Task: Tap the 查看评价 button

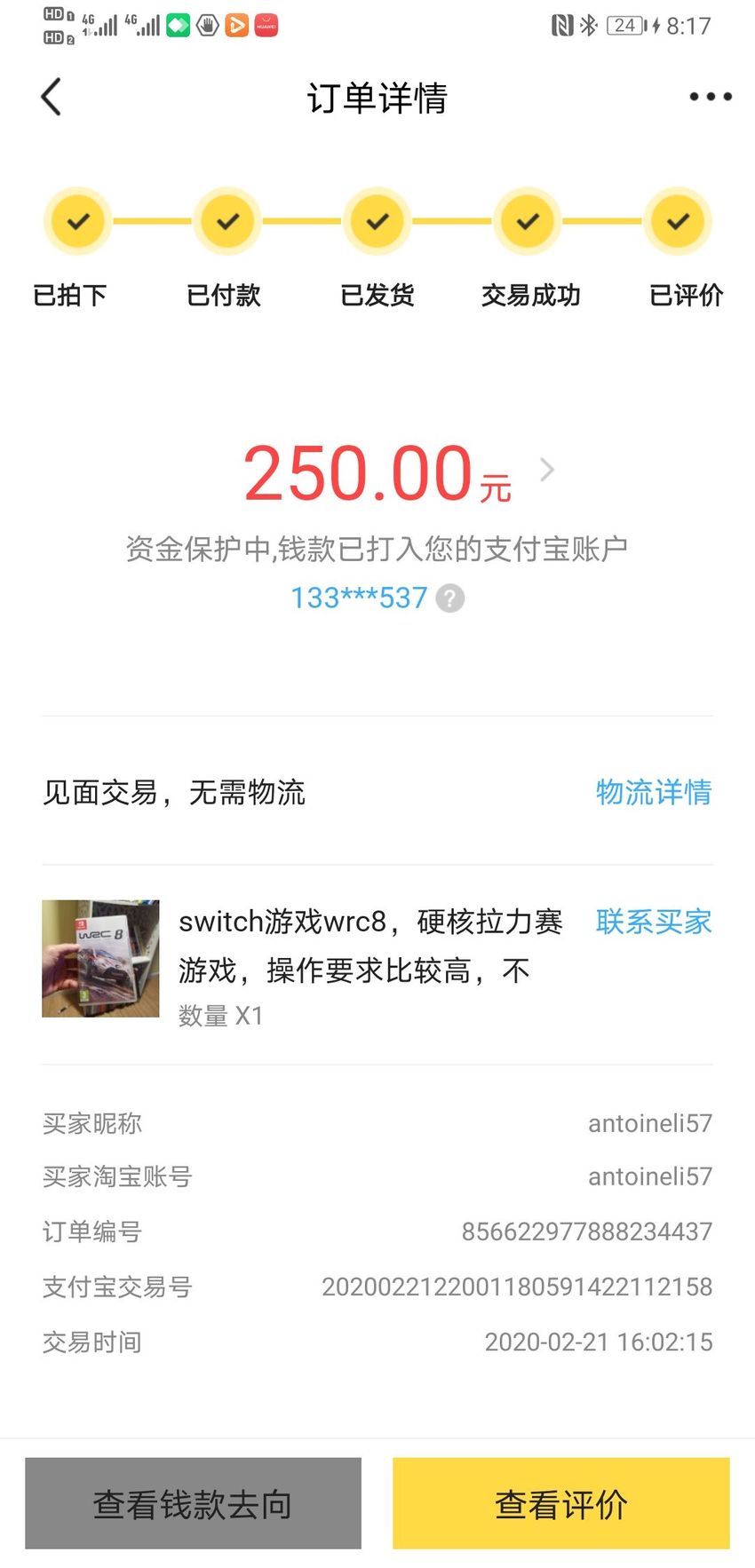Action: pyautogui.click(x=561, y=1503)
